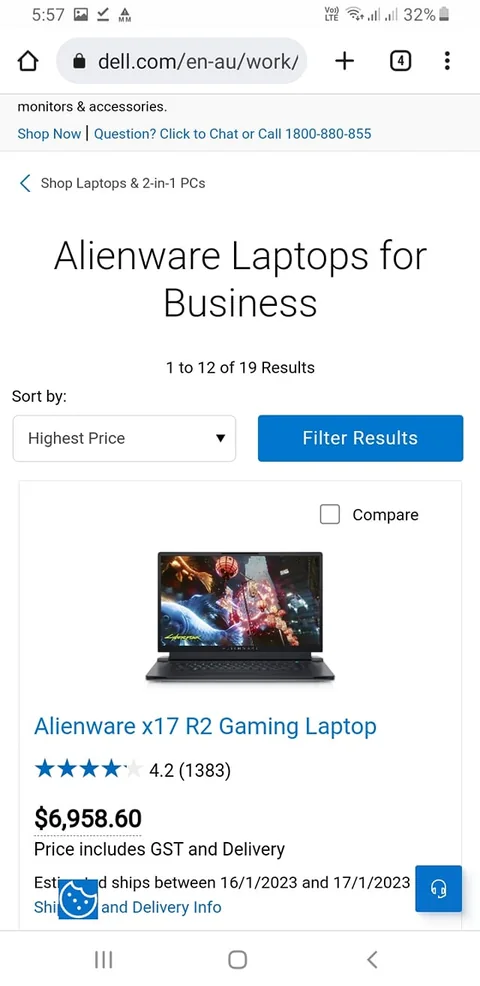View Shipping and Delivery Info
480x986 pixels.
[x=128, y=907]
